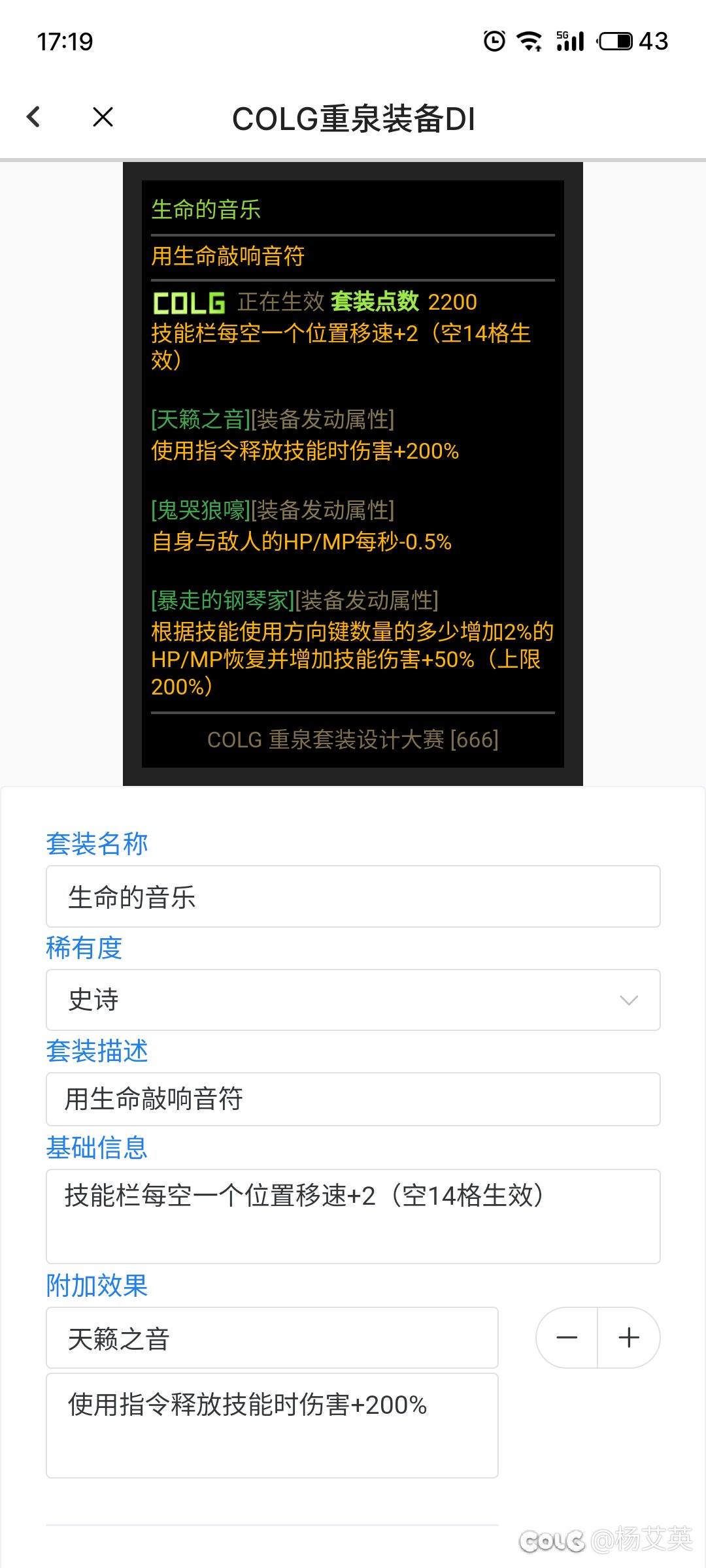Remove an effect with the minus button
Screen dimensions: 706x1568
pos(567,1337)
